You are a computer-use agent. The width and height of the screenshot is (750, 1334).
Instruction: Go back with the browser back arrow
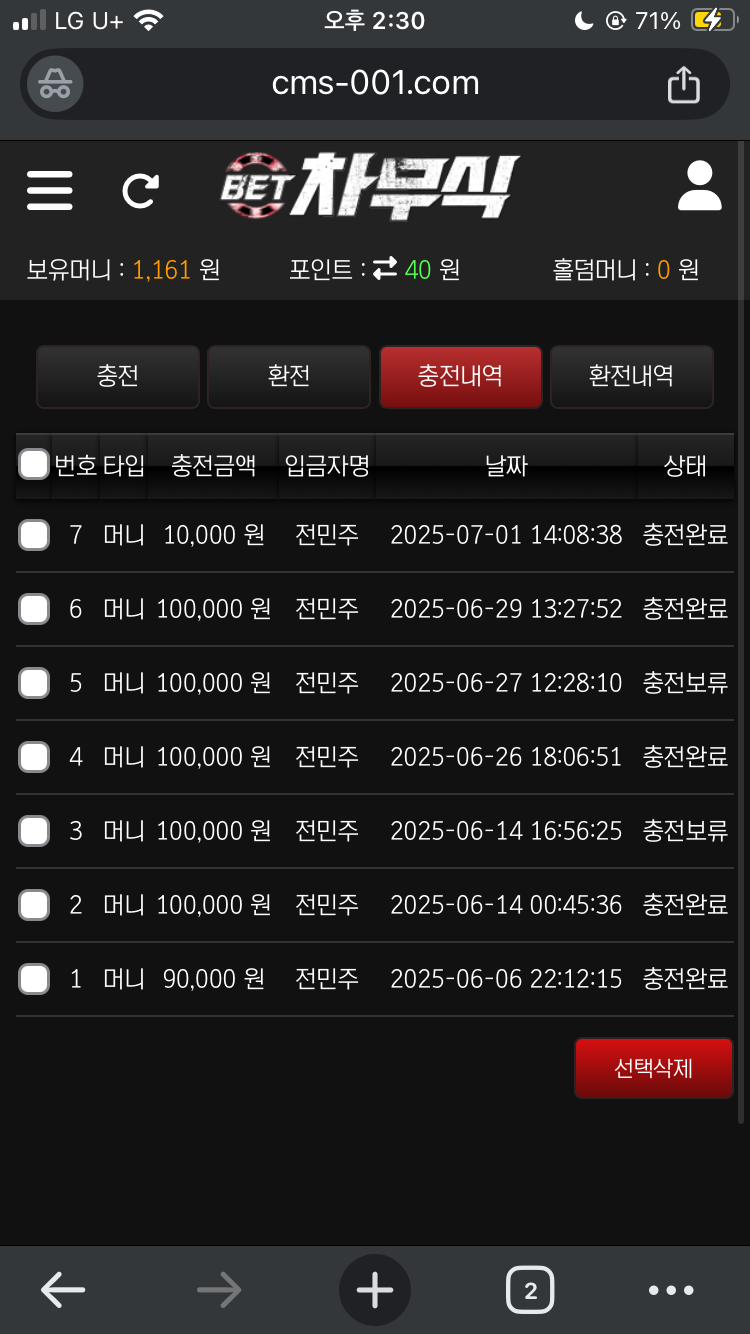click(x=62, y=1291)
